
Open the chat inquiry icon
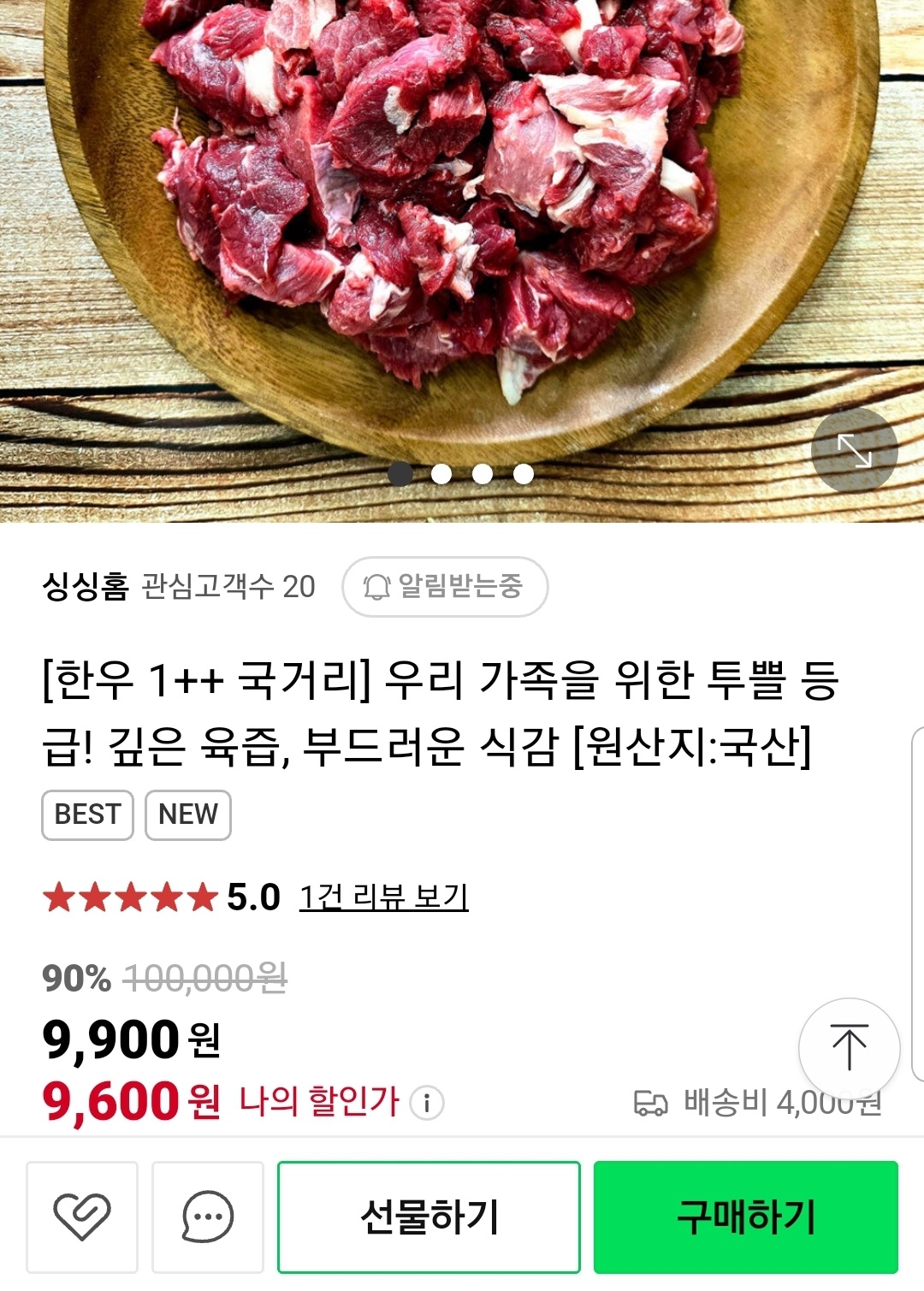208,1217
